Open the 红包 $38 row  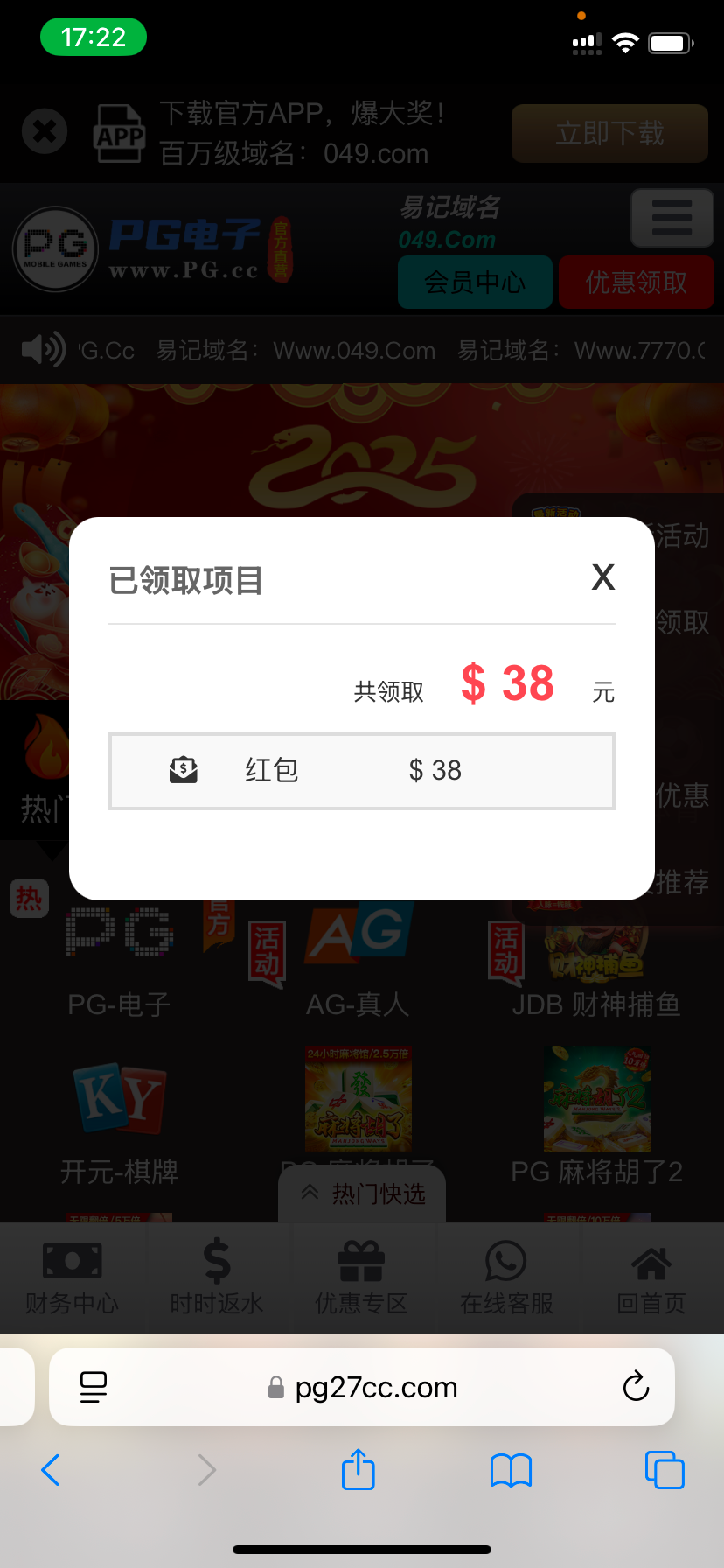pyautogui.click(x=361, y=771)
